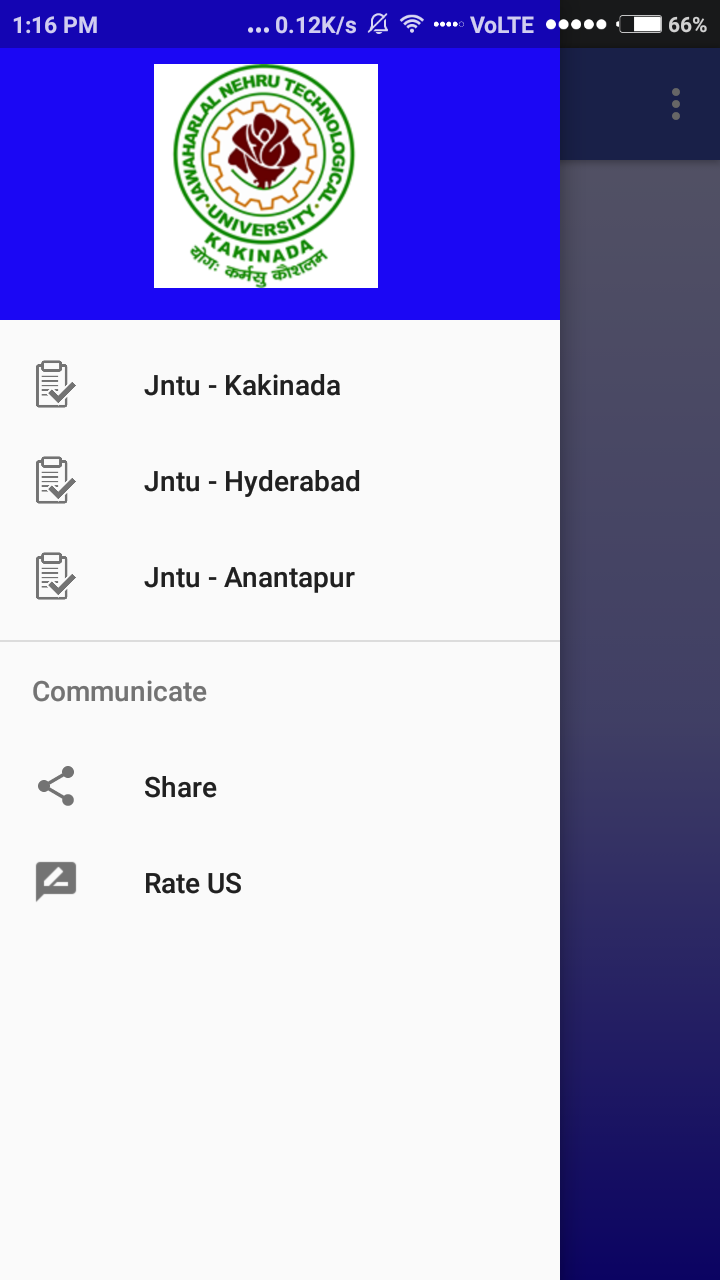Viewport: 720px width, 1280px height.
Task: Click the clipboard icon next to Jntu - Hyderabad
Action: click(x=53, y=480)
